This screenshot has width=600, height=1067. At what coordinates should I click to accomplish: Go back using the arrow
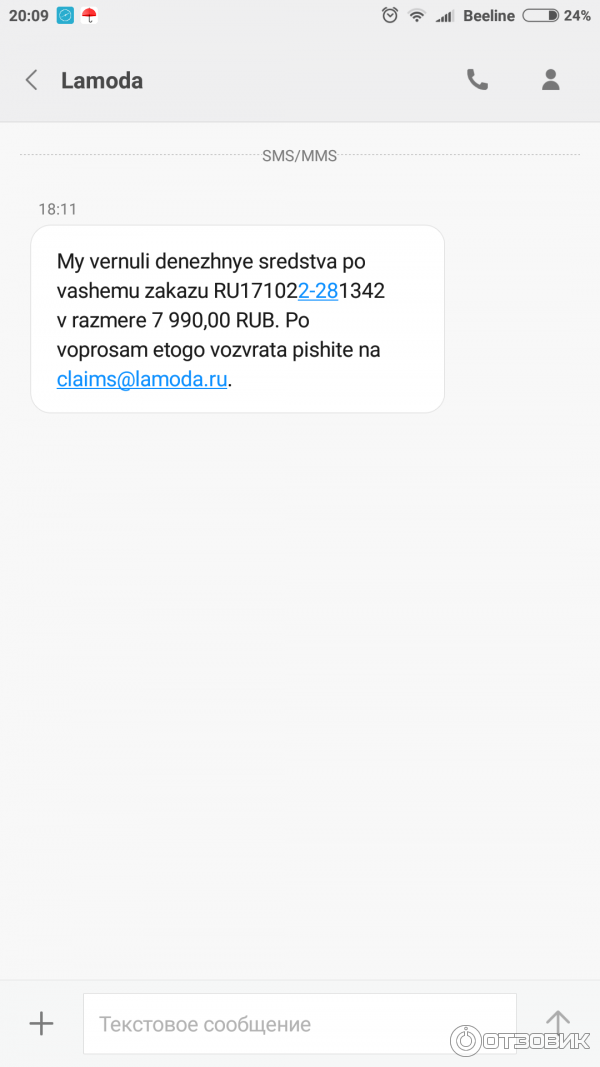32,81
